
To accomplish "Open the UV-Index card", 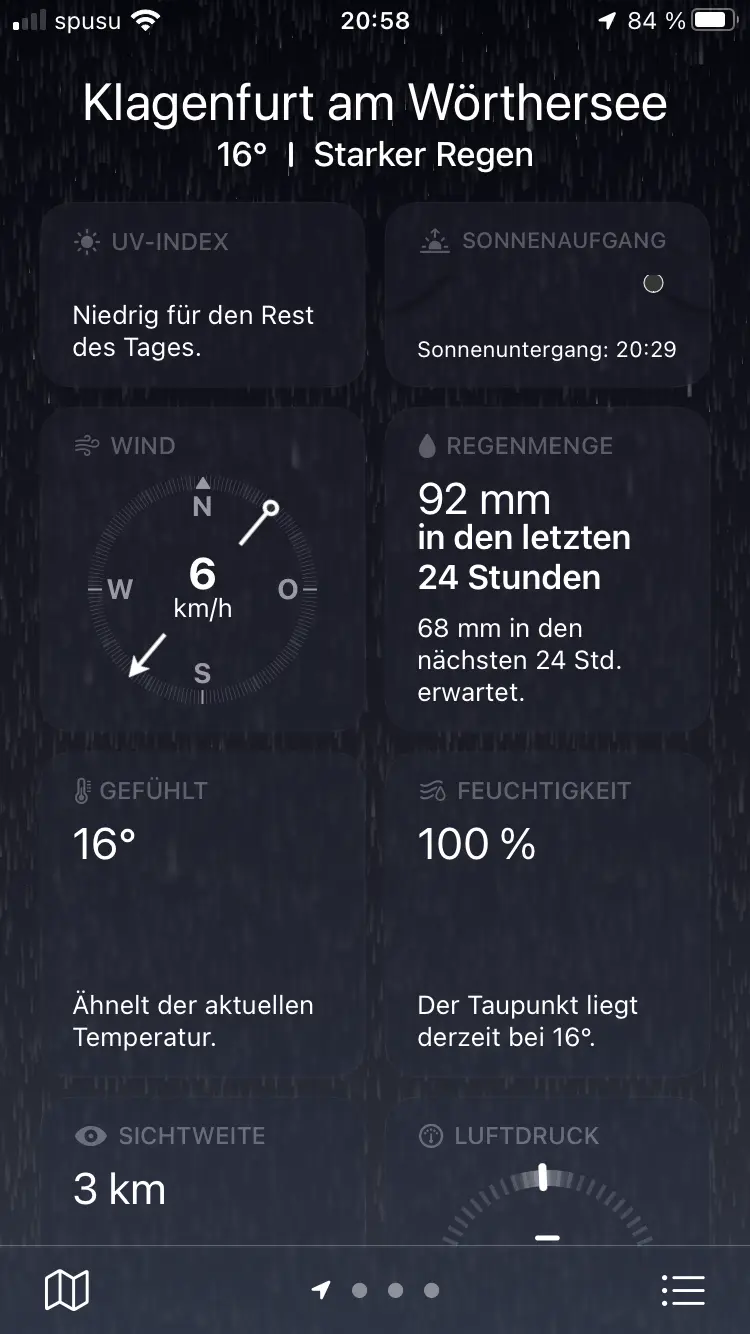I will [202, 295].
